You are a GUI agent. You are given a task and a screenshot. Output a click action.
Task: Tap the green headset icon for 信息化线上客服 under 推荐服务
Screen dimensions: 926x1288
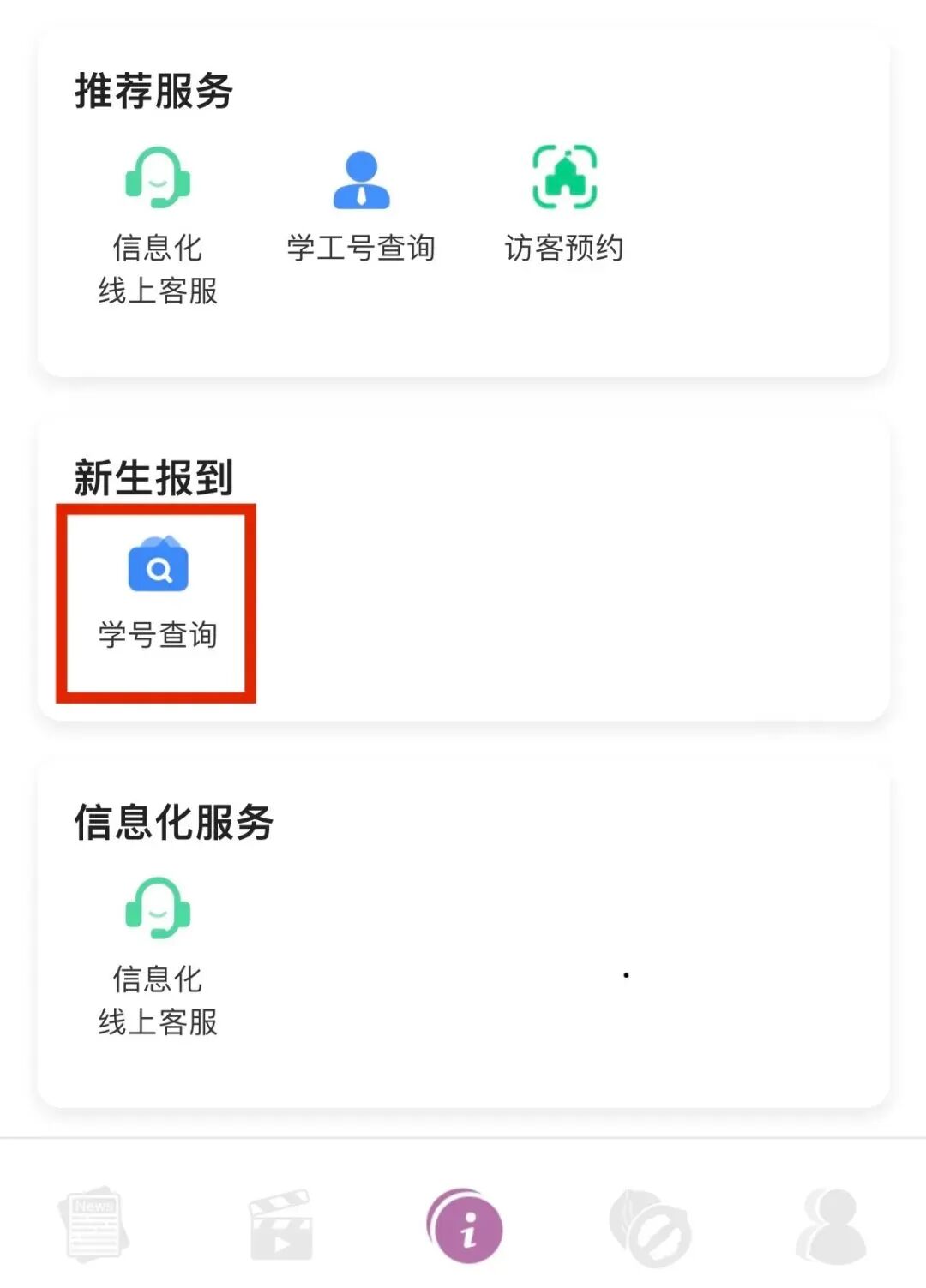159,180
